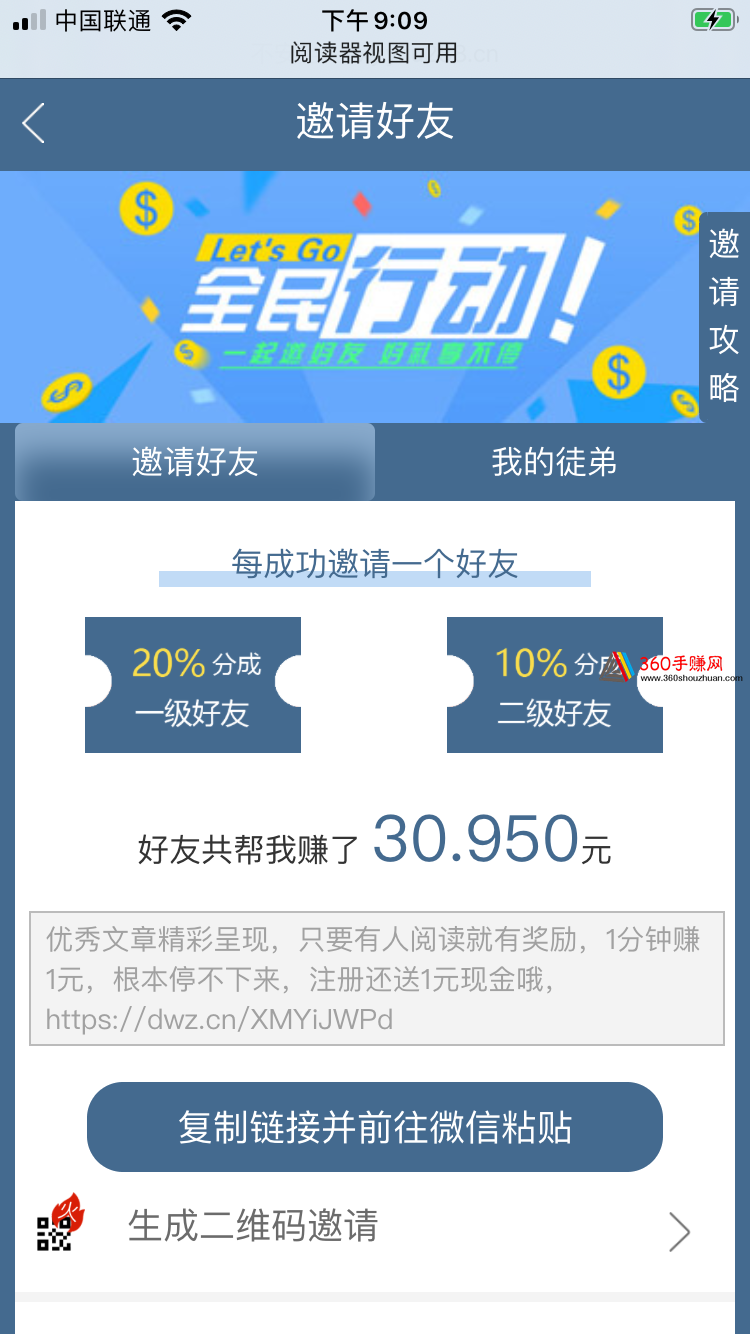The width and height of the screenshot is (750, 1334).
Task: Go back using the top-left arrow
Action: [33, 123]
